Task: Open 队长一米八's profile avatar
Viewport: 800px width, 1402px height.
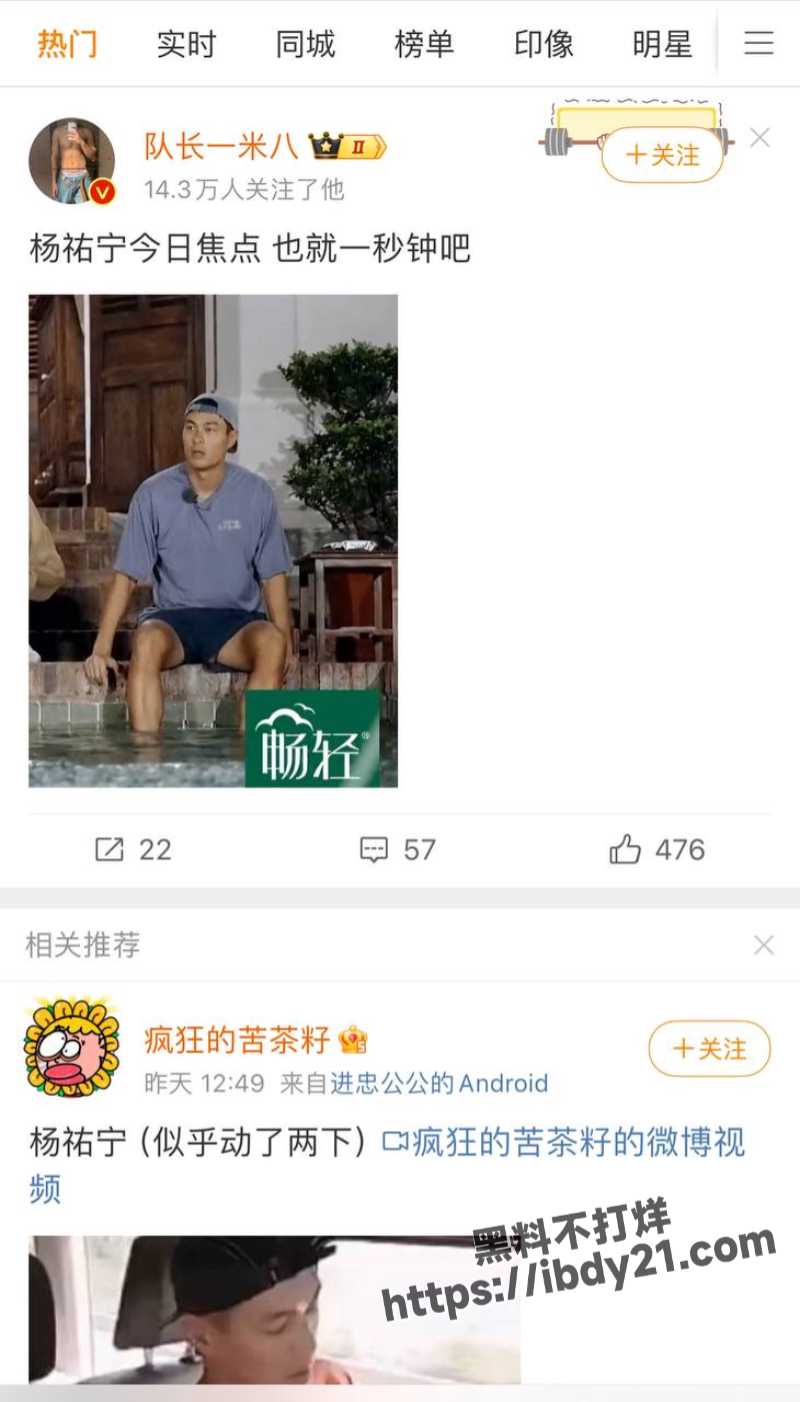Action: tap(72, 161)
